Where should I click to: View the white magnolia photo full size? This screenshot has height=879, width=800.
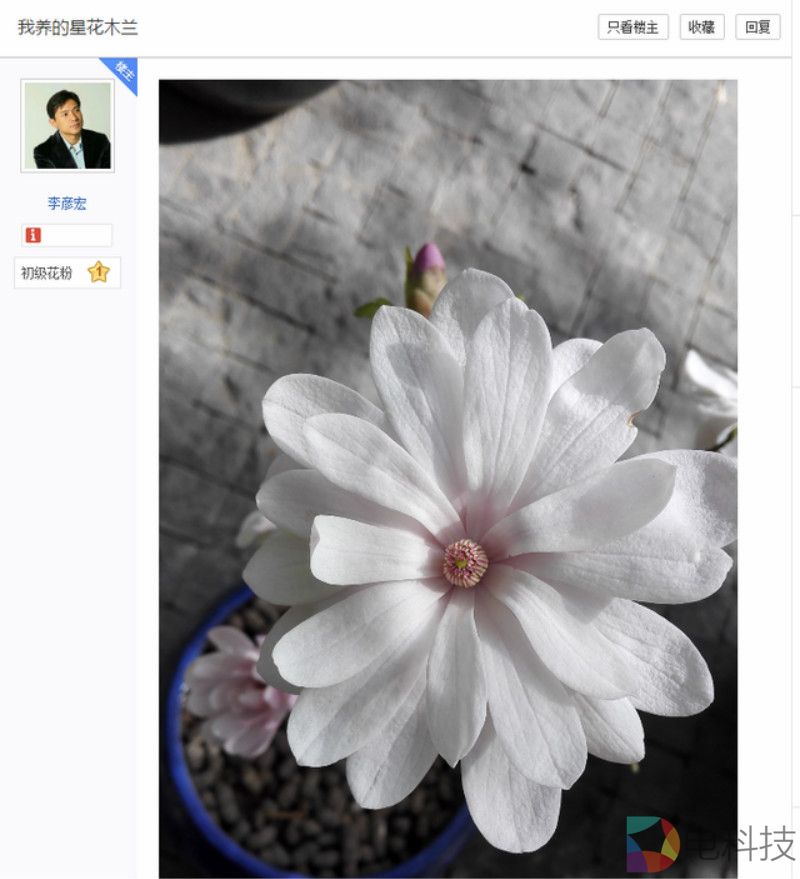click(448, 478)
